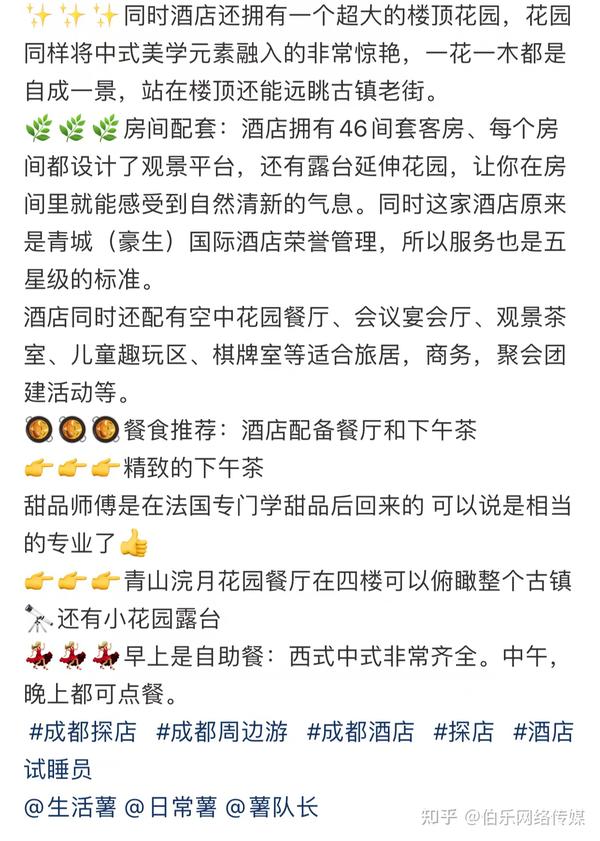Open the #探店 hashtag

click(464, 732)
